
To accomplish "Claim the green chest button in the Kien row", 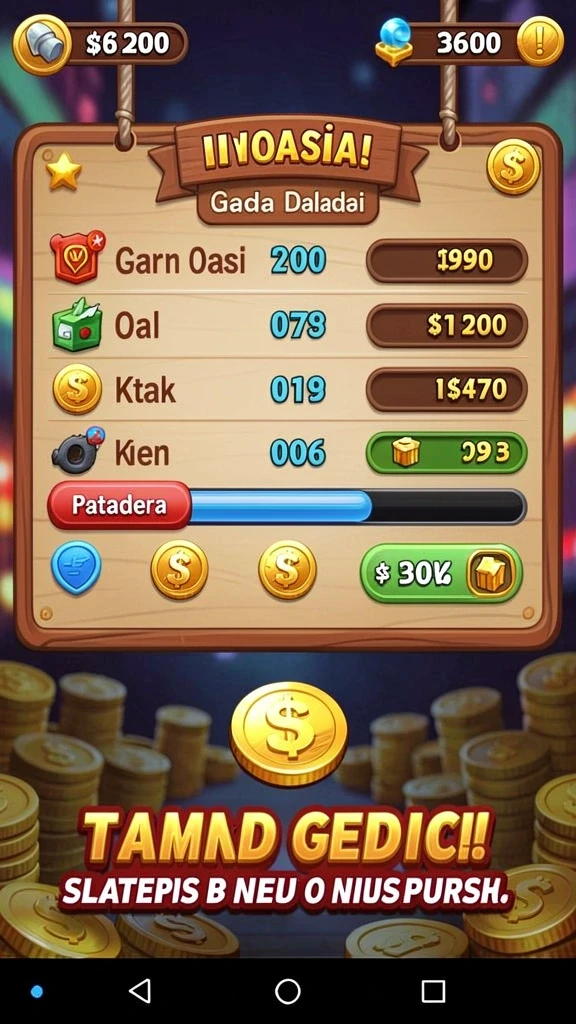I will coord(447,452).
